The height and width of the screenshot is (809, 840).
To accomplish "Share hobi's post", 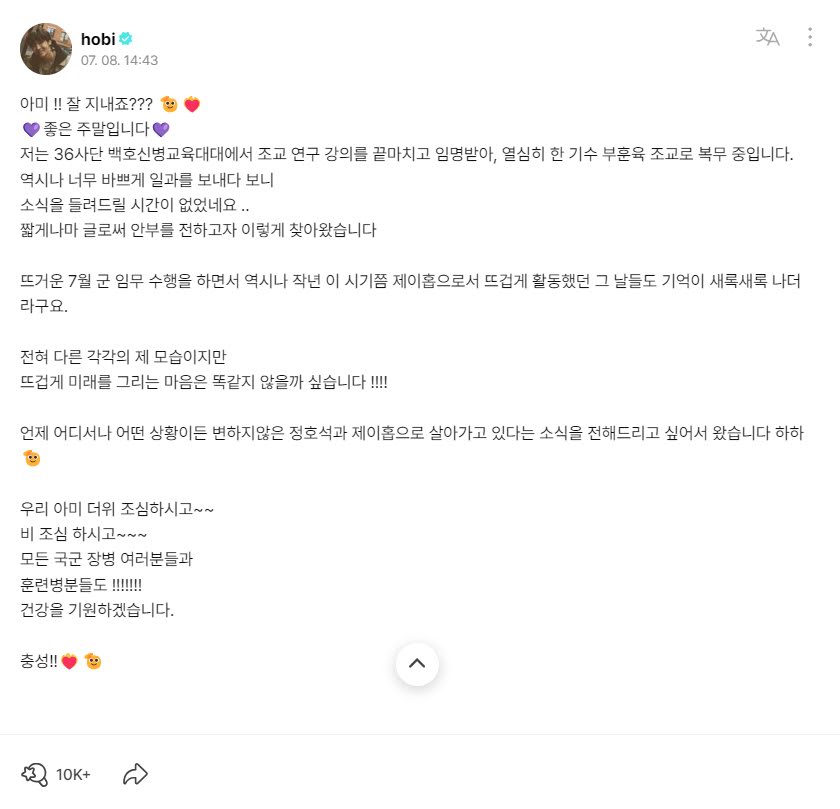I will tap(135, 774).
